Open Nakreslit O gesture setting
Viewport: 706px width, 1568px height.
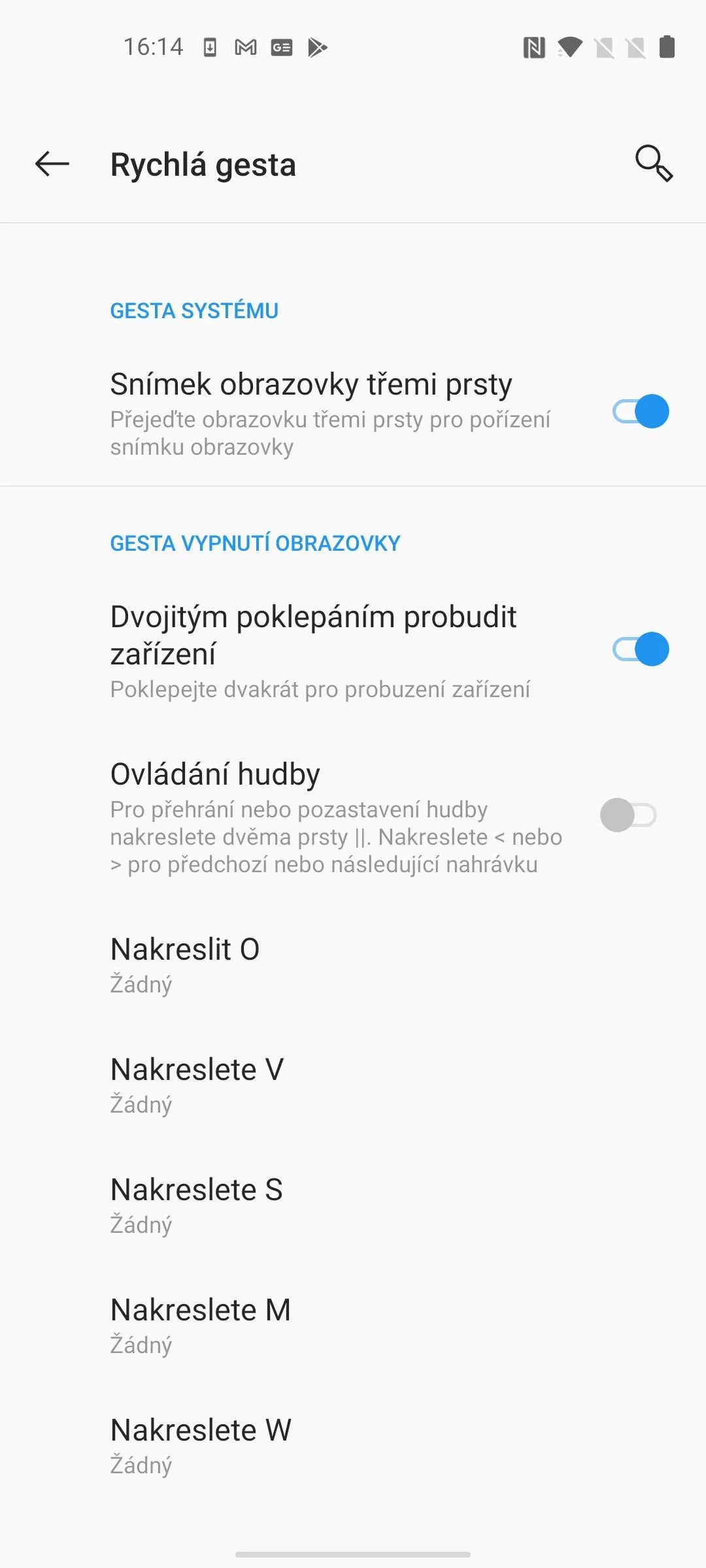point(353,965)
